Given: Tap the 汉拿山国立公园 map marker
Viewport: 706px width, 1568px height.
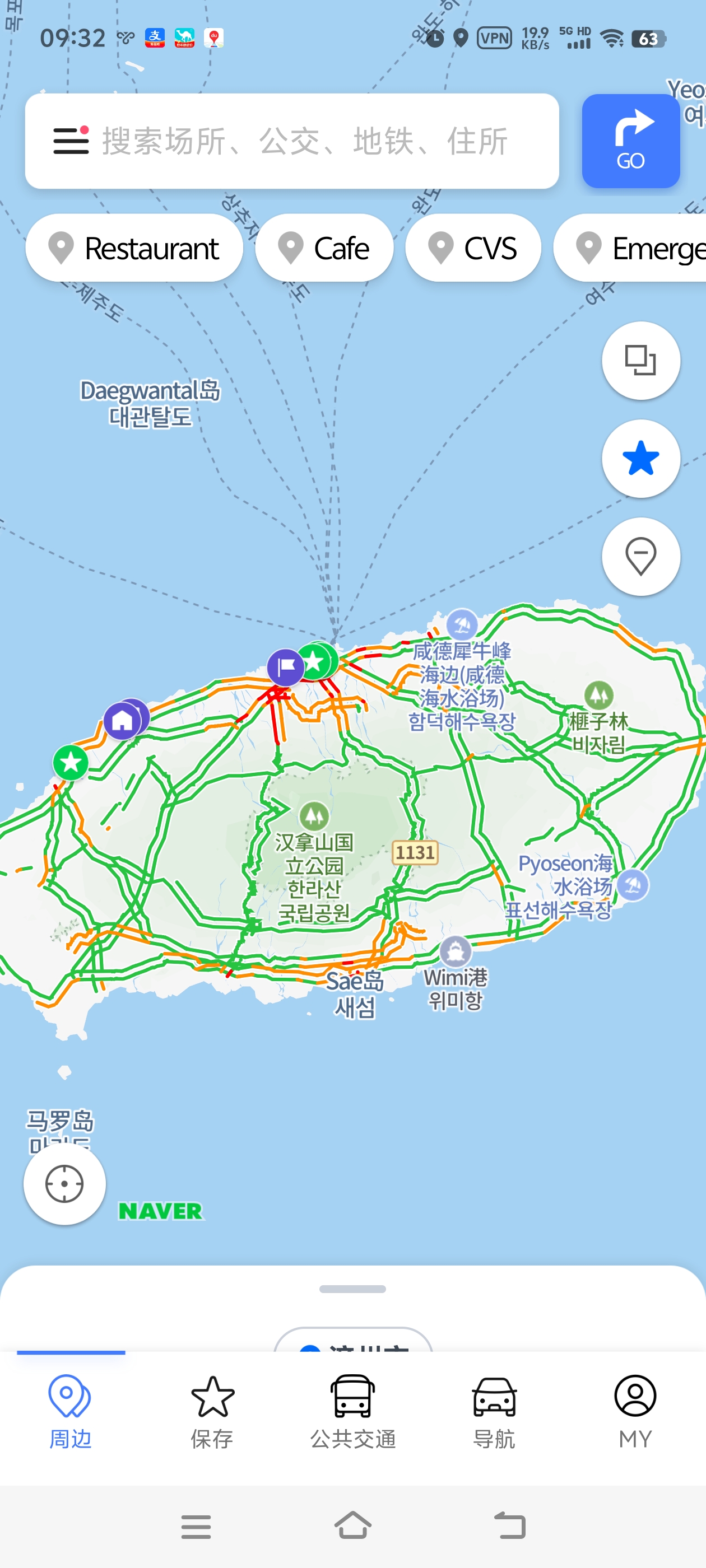Looking at the screenshot, I should point(314,815).
